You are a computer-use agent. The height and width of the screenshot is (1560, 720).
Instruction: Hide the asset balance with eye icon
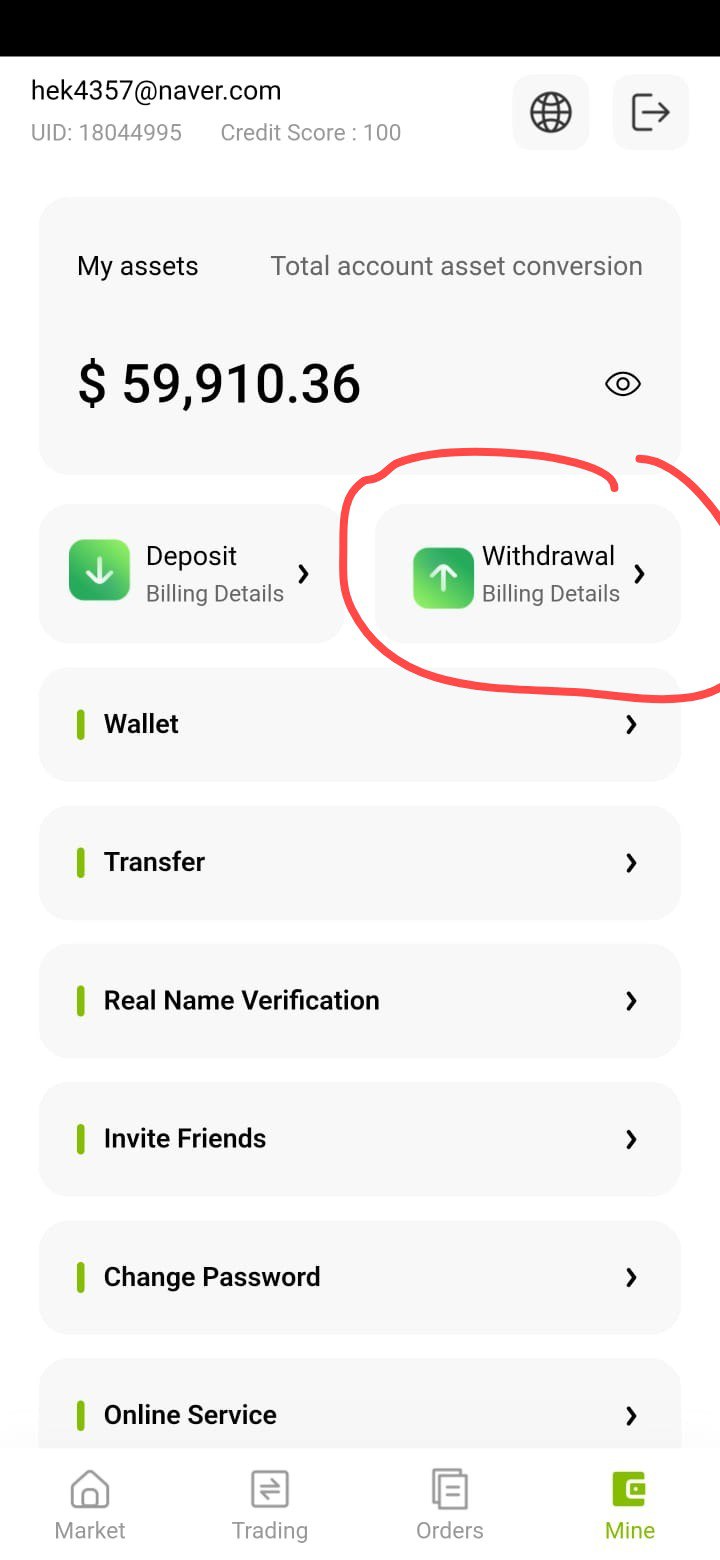[x=623, y=384]
